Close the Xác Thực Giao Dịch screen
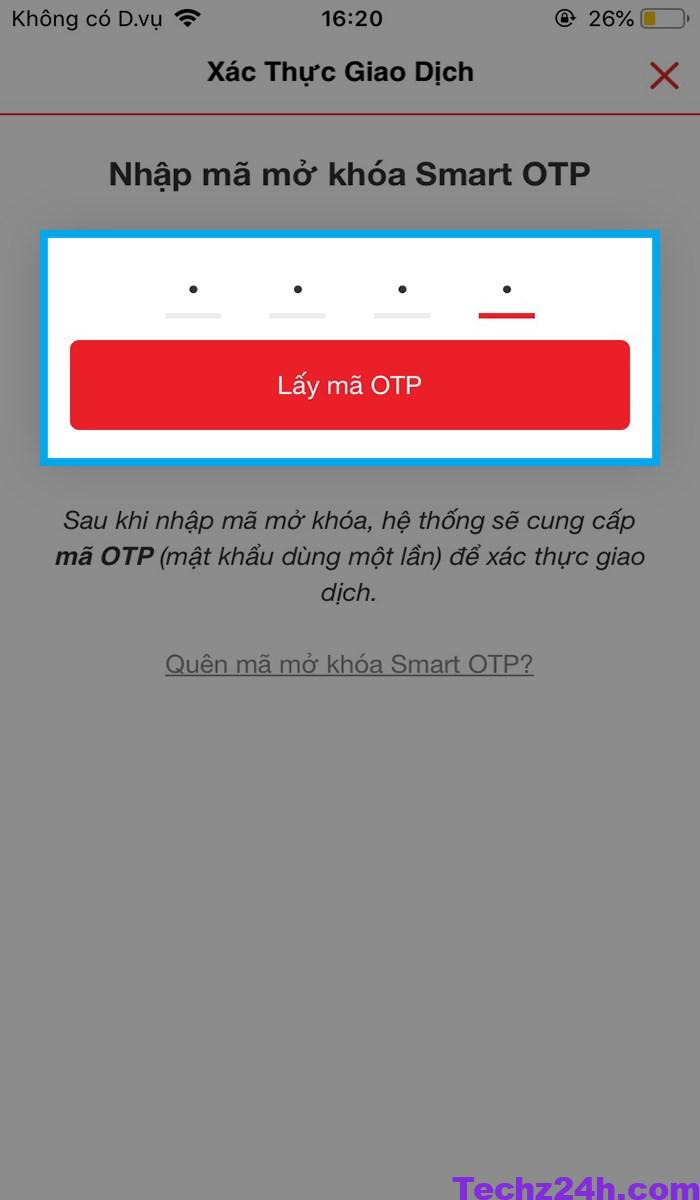The width and height of the screenshot is (700, 1200). 664,75
